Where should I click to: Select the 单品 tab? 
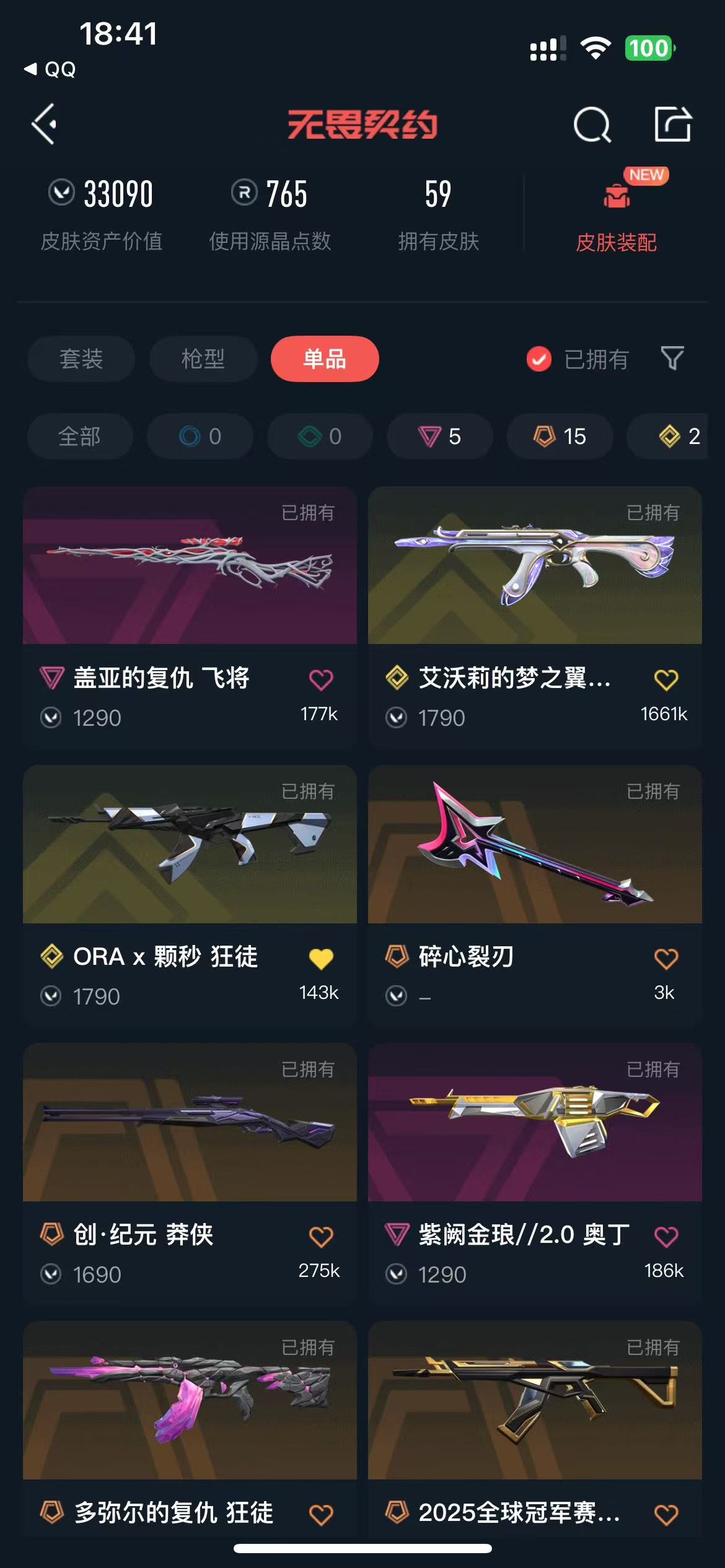[325, 359]
